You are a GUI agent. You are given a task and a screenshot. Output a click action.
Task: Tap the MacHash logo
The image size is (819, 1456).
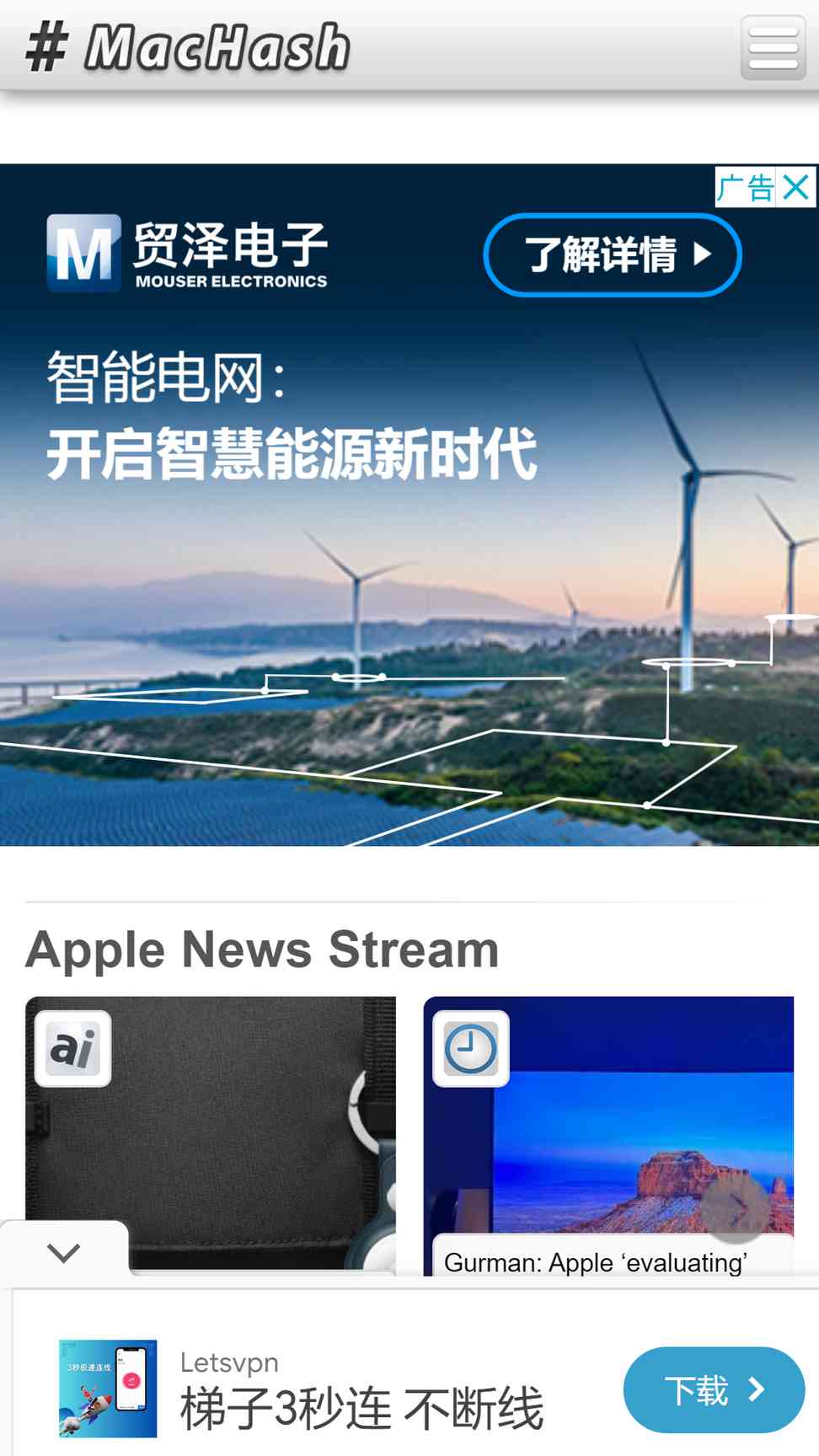188,47
